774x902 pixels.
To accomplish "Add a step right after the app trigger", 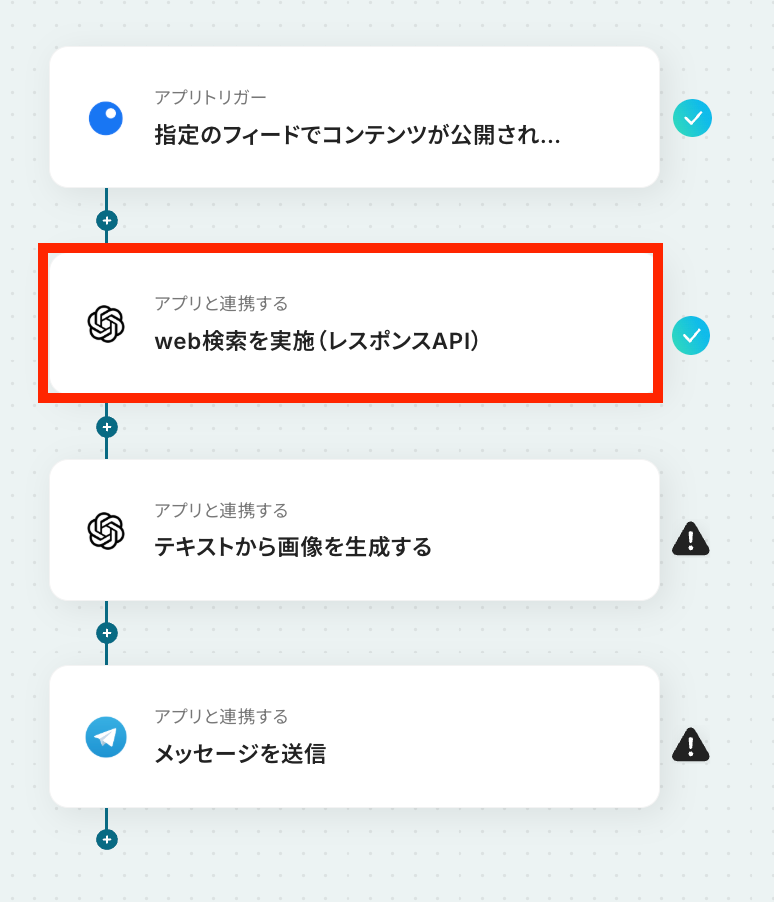I will (107, 220).
